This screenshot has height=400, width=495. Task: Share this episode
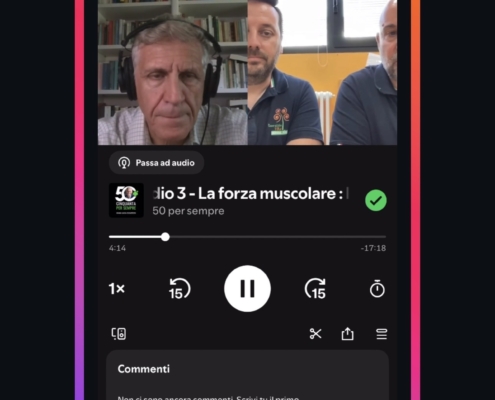click(x=347, y=334)
